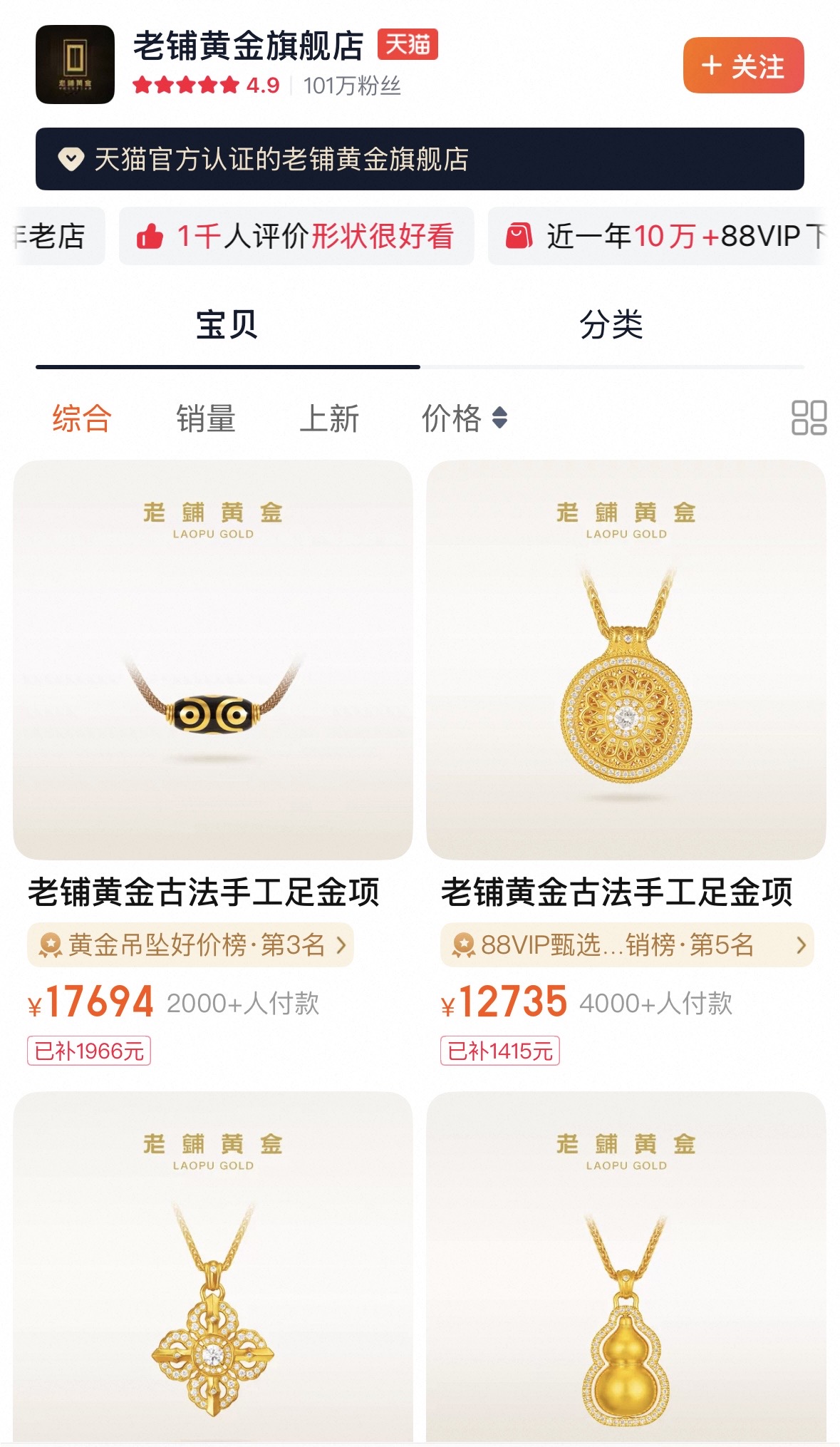The height and width of the screenshot is (1447, 840).
Task: Open the 老铺黄金旗舰店 store logo
Action: 75,64
